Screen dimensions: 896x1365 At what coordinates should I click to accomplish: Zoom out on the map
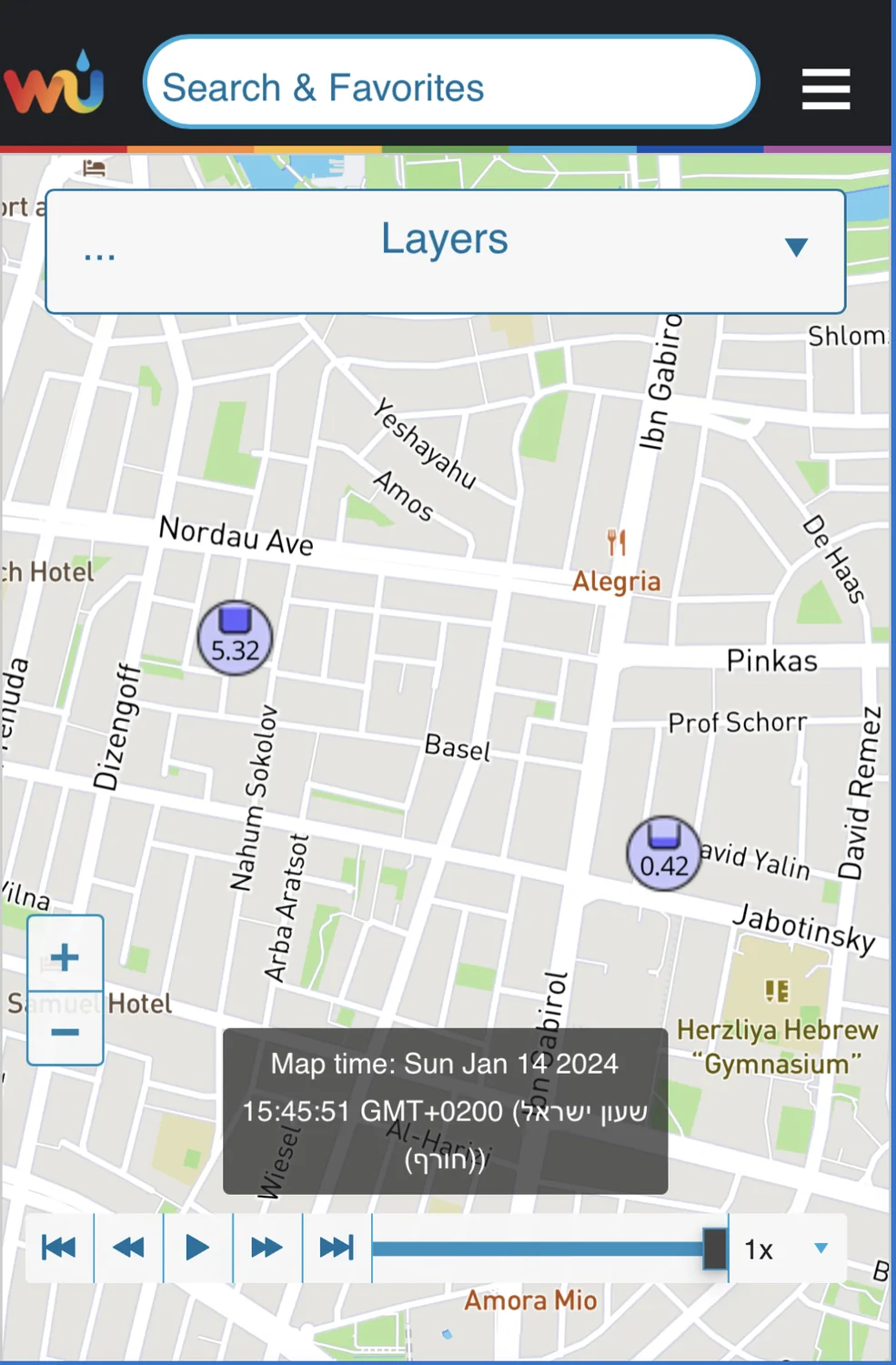[x=65, y=1032]
